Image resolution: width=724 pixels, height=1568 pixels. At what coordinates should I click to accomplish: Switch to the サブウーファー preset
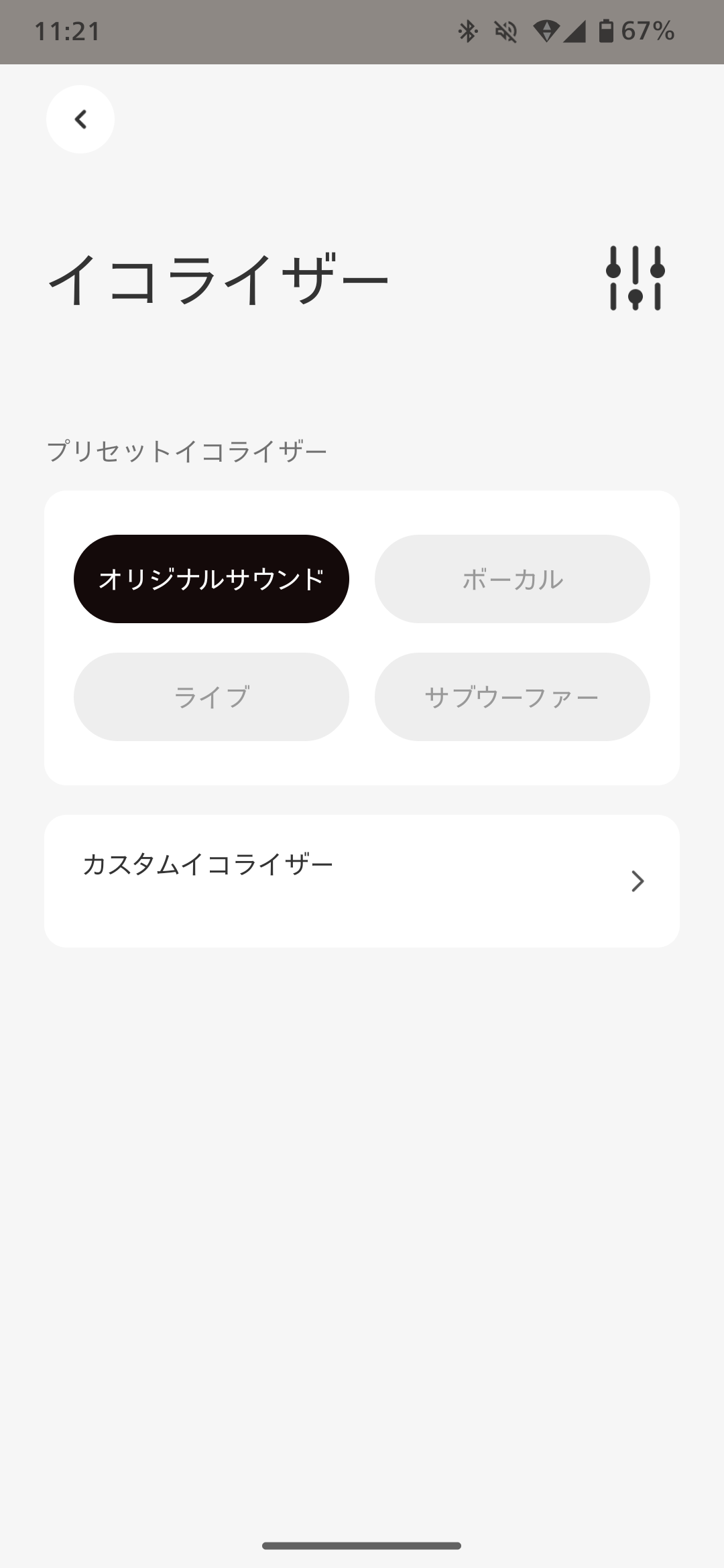(512, 696)
